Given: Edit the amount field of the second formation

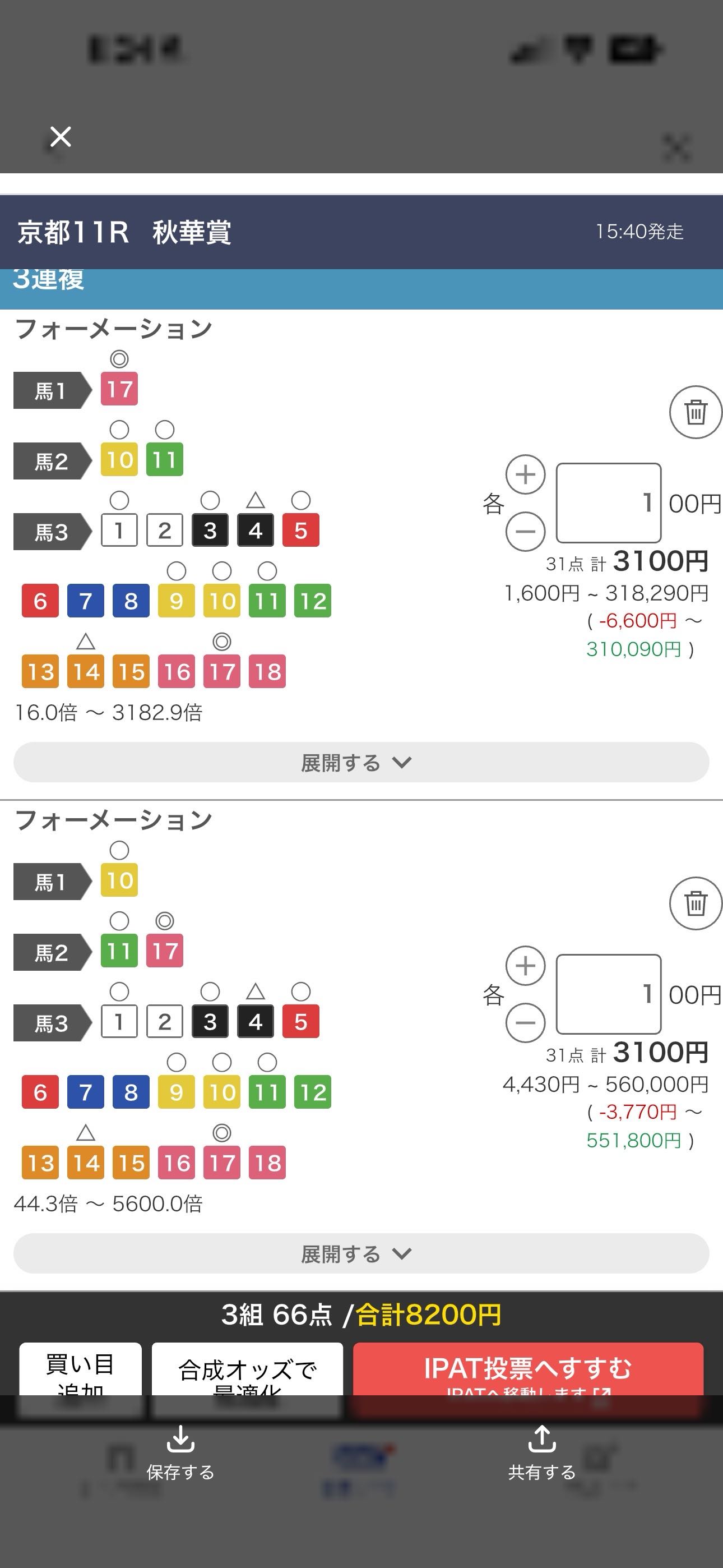Looking at the screenshot, I should tap(609, 994).
